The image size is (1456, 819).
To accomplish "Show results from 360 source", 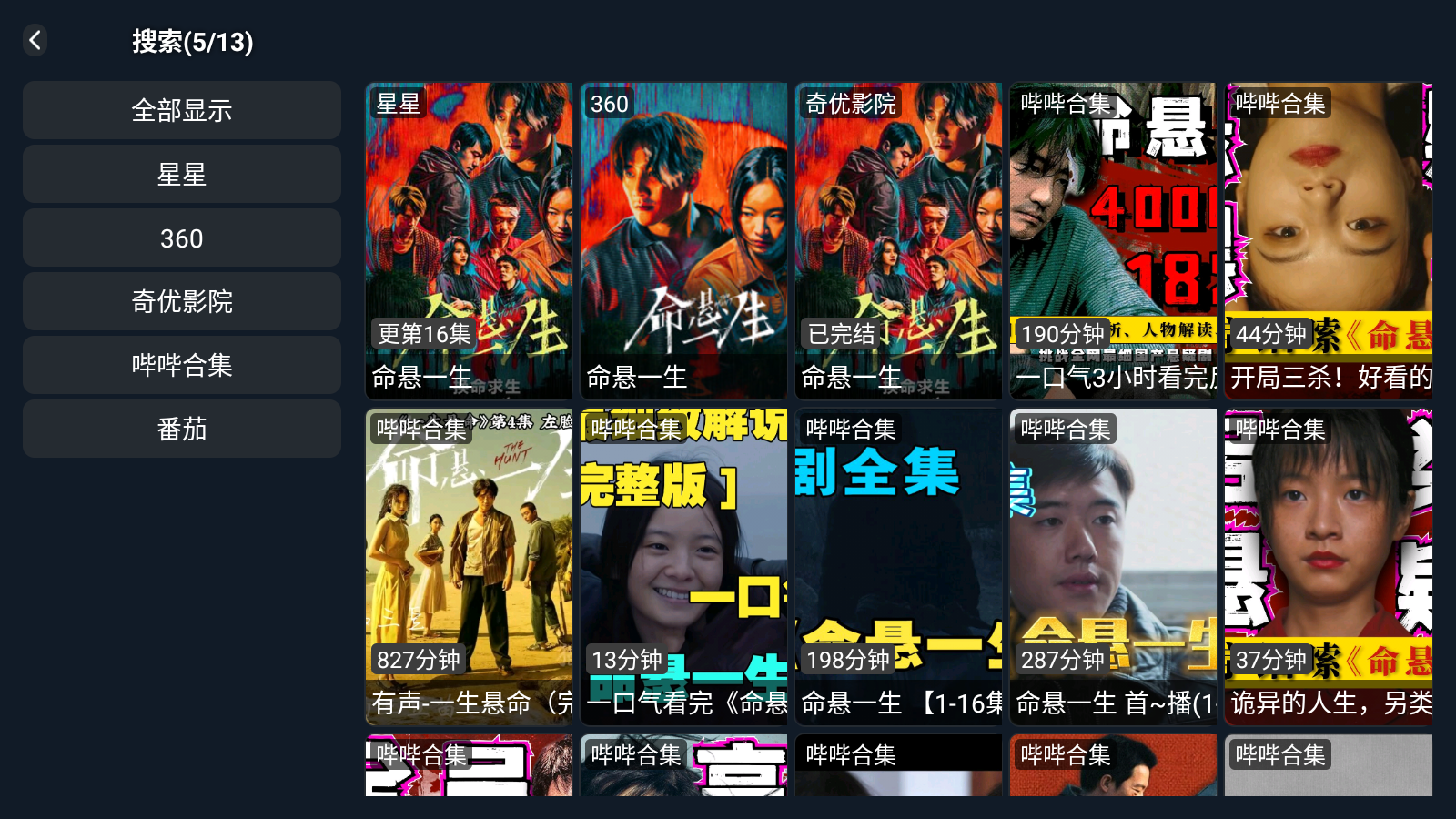I will [x=181, y=238].
